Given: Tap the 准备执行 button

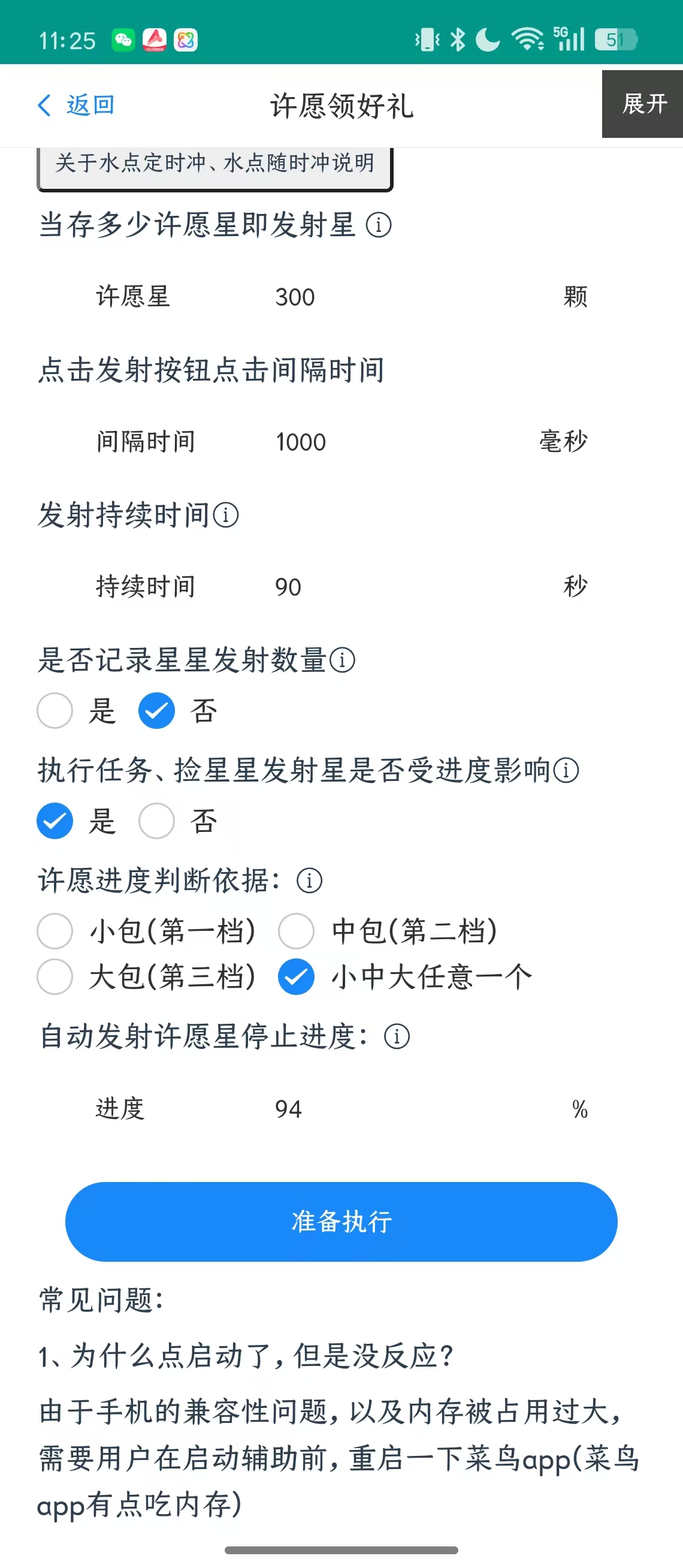Looking at the screenshot, I should [341, 1222].
